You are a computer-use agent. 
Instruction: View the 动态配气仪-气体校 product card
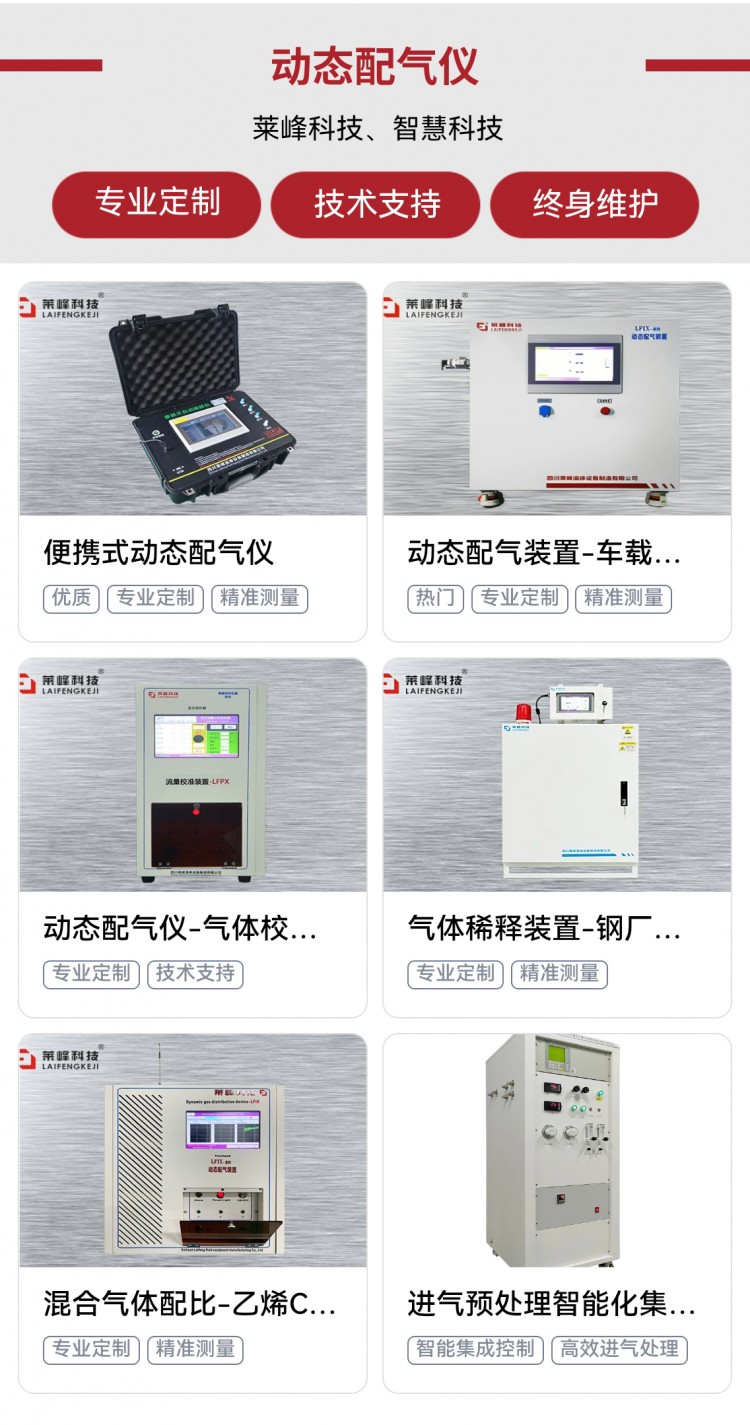192,837
